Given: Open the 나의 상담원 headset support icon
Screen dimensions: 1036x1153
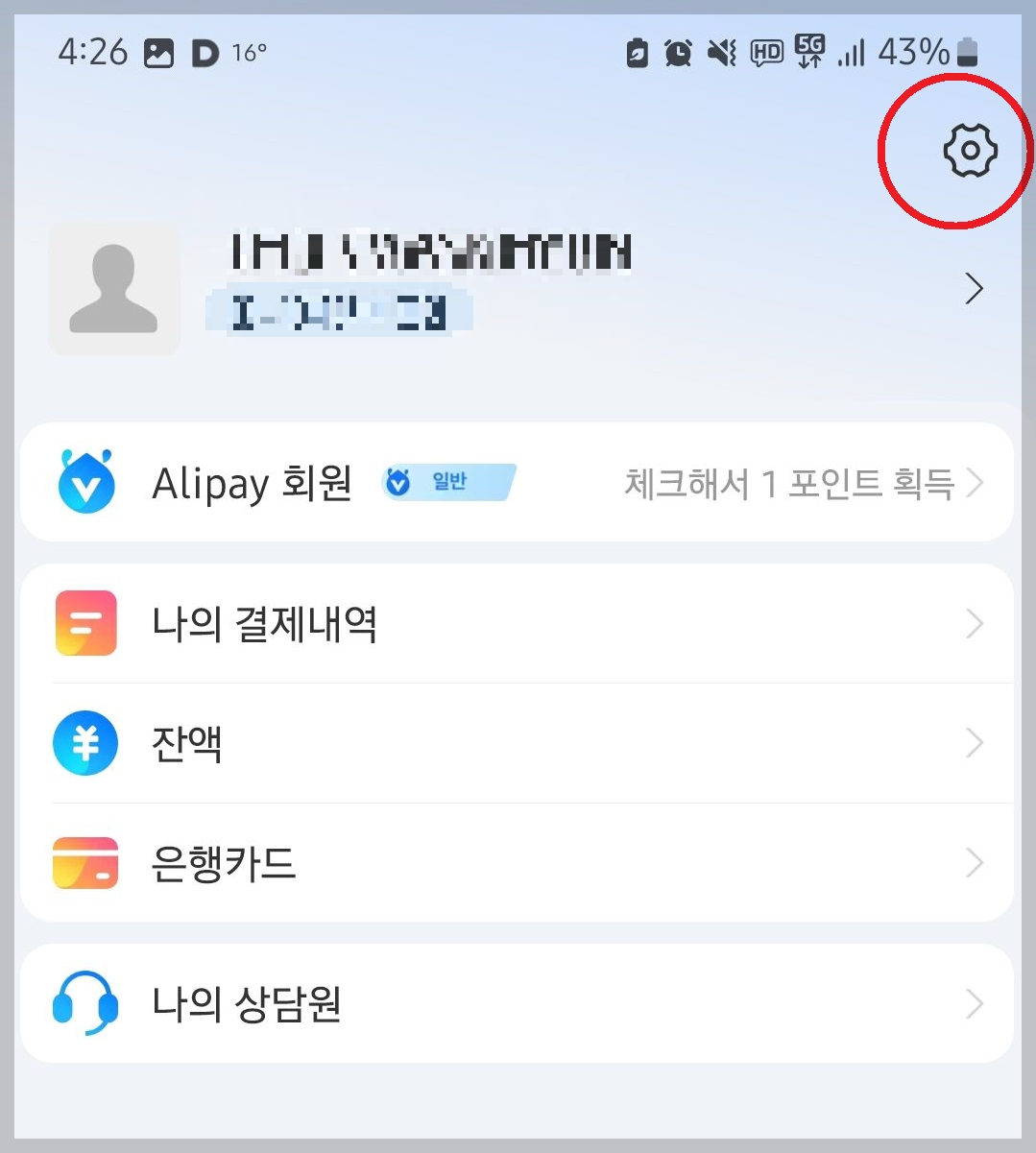Looking at the screenshot, I should tap(85, 1004).
